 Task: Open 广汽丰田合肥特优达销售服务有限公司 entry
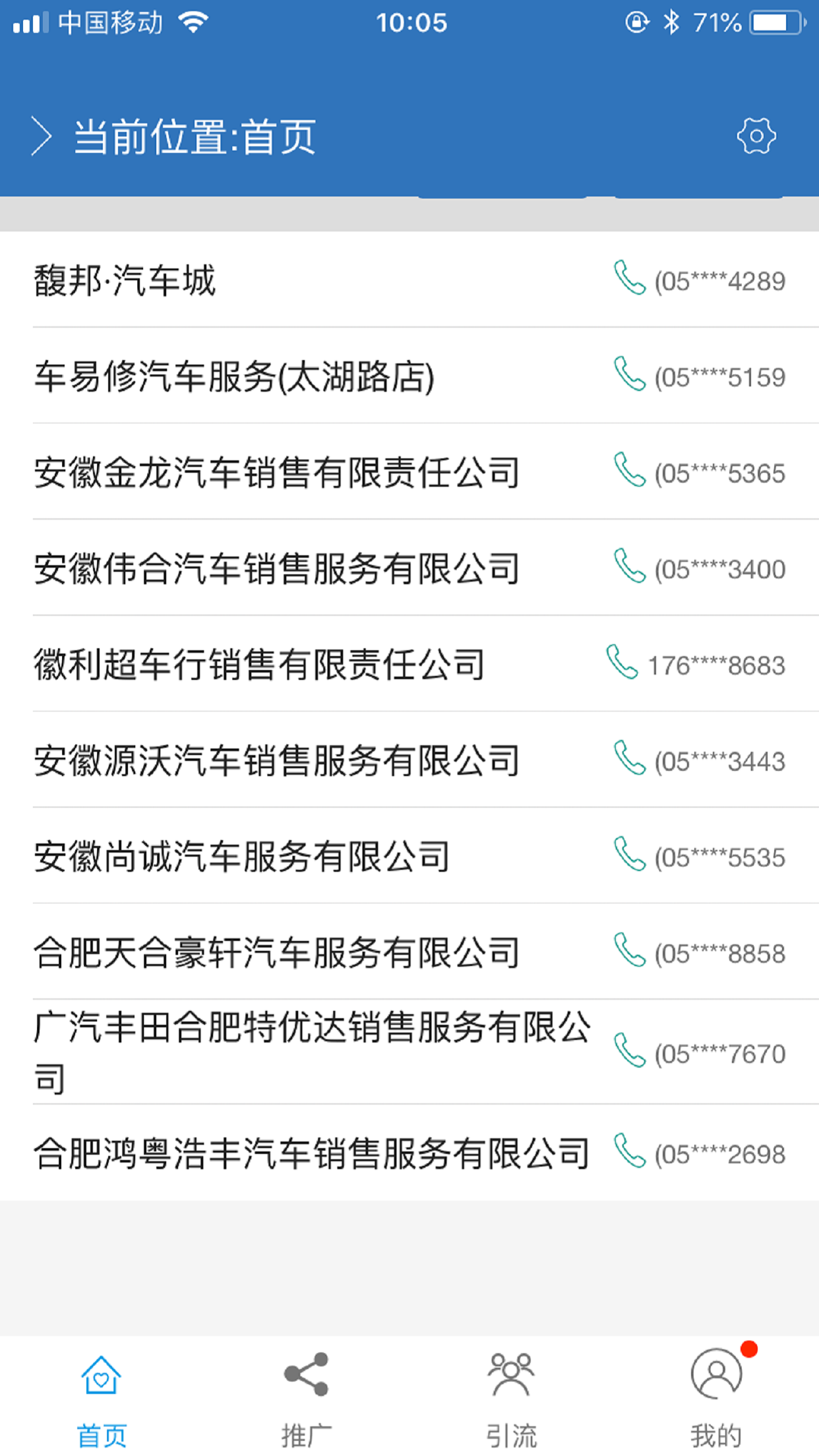click(312, 1052)
